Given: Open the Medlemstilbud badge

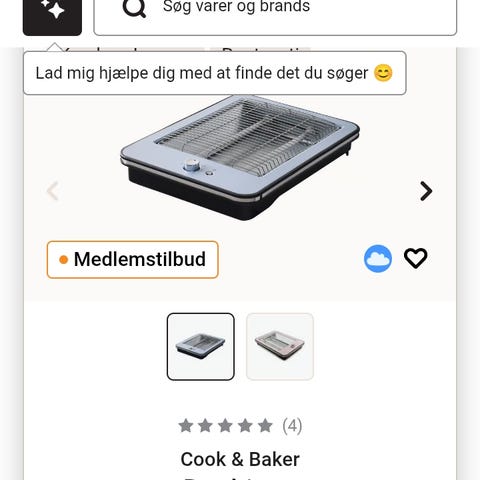Looking at the screenshot, I should tap(133, 259).
